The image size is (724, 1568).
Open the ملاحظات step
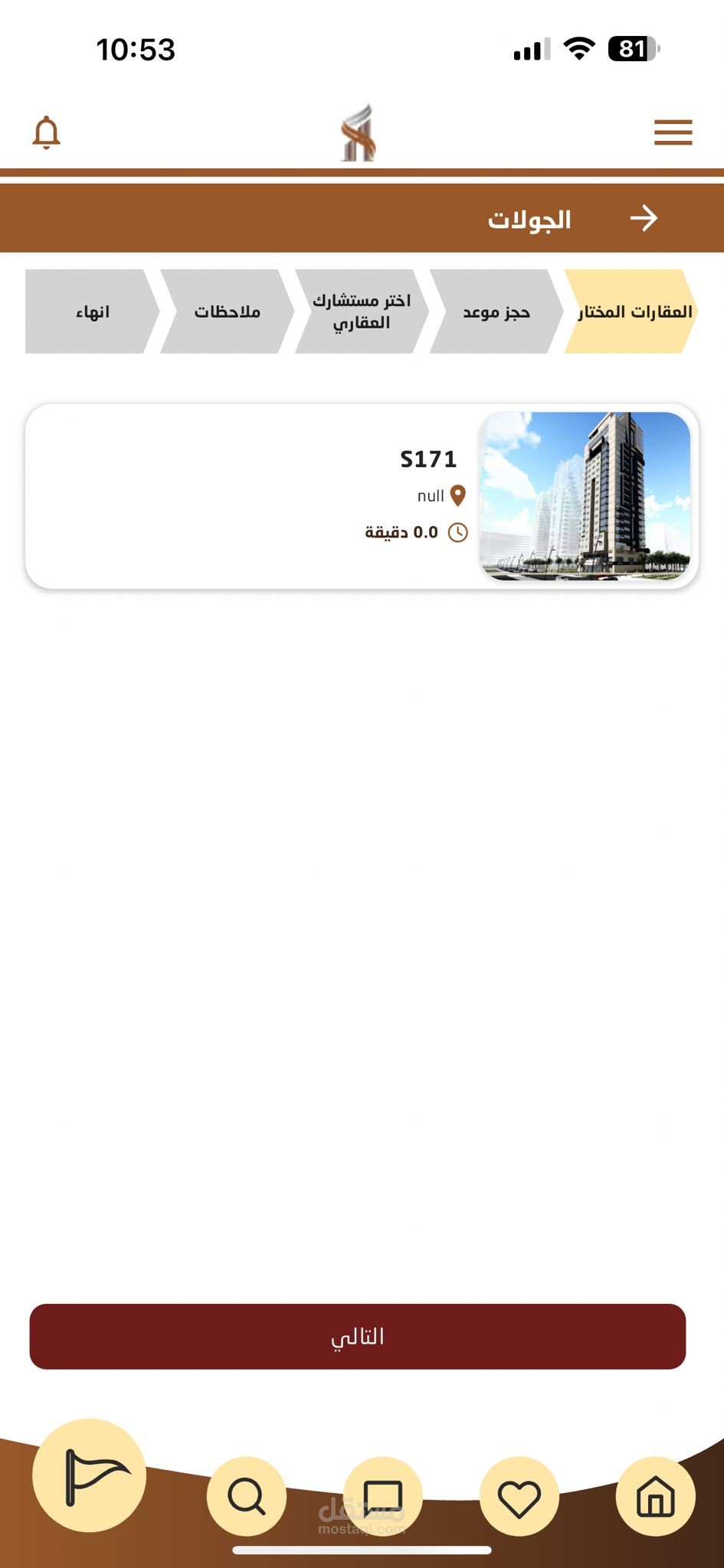(227, 312)
